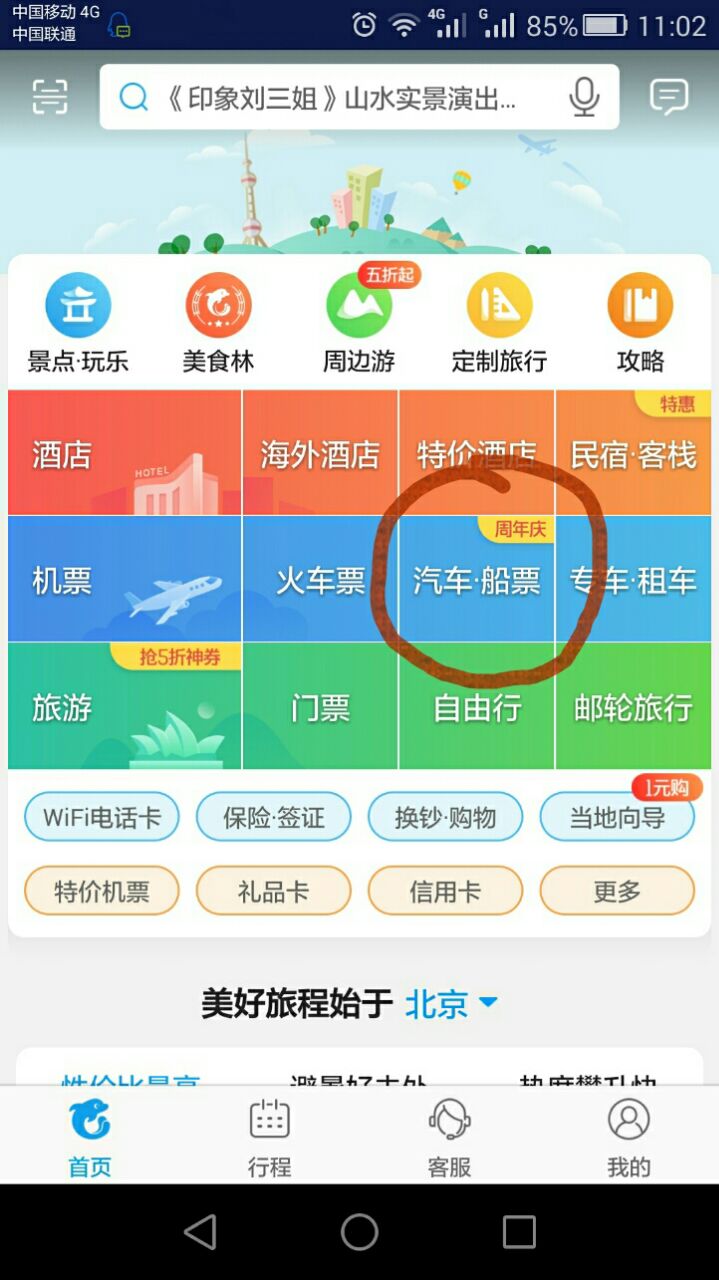Open 汽车·船票
This screenshot has height=1280, width=719.
(476, 580)
